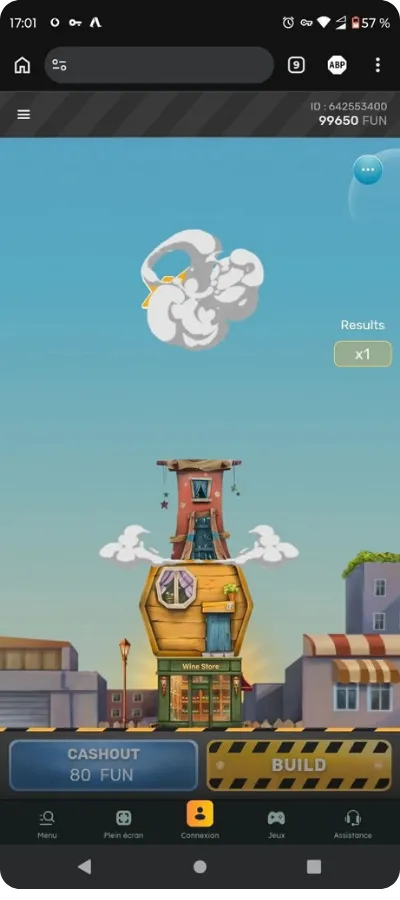Open the tab switcher showing 9 tabs
Image resolution: width=400 pixels, height=900 pixels.
[296, 65]
